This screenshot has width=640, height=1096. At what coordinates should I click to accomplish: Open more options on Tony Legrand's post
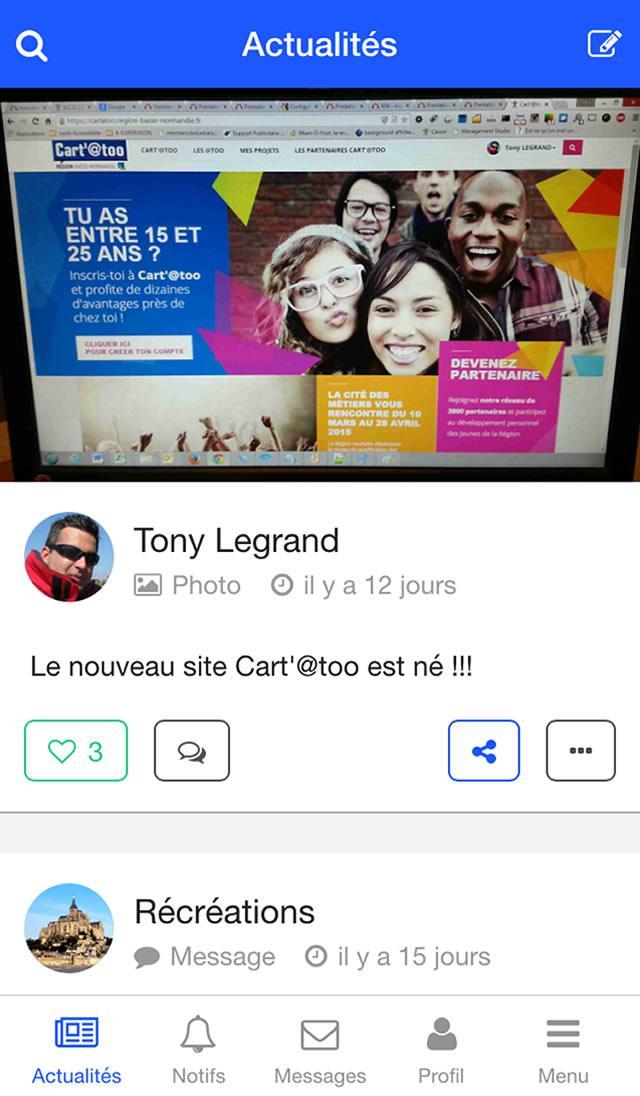pyautogui.click(x=580, y=750)
